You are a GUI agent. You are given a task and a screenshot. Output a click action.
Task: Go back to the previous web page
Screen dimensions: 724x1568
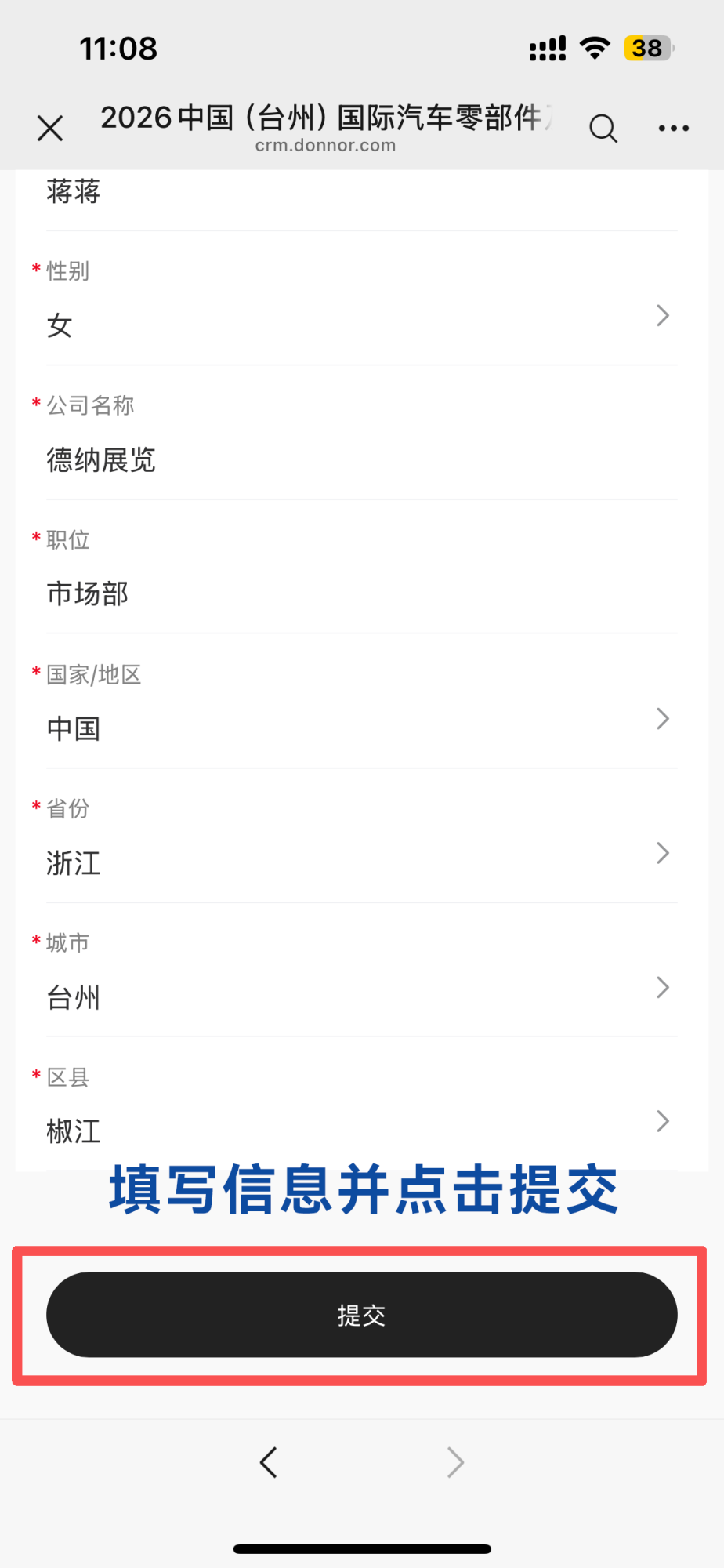coord(269,1462)
